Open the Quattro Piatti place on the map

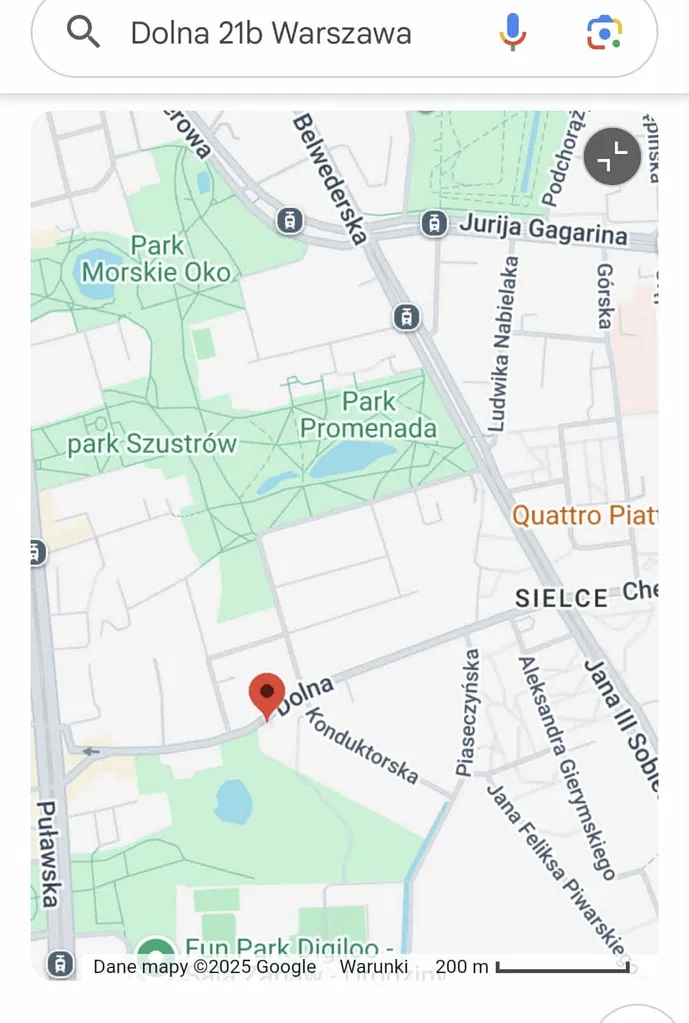pyautogui.click(x=584, y=515)
